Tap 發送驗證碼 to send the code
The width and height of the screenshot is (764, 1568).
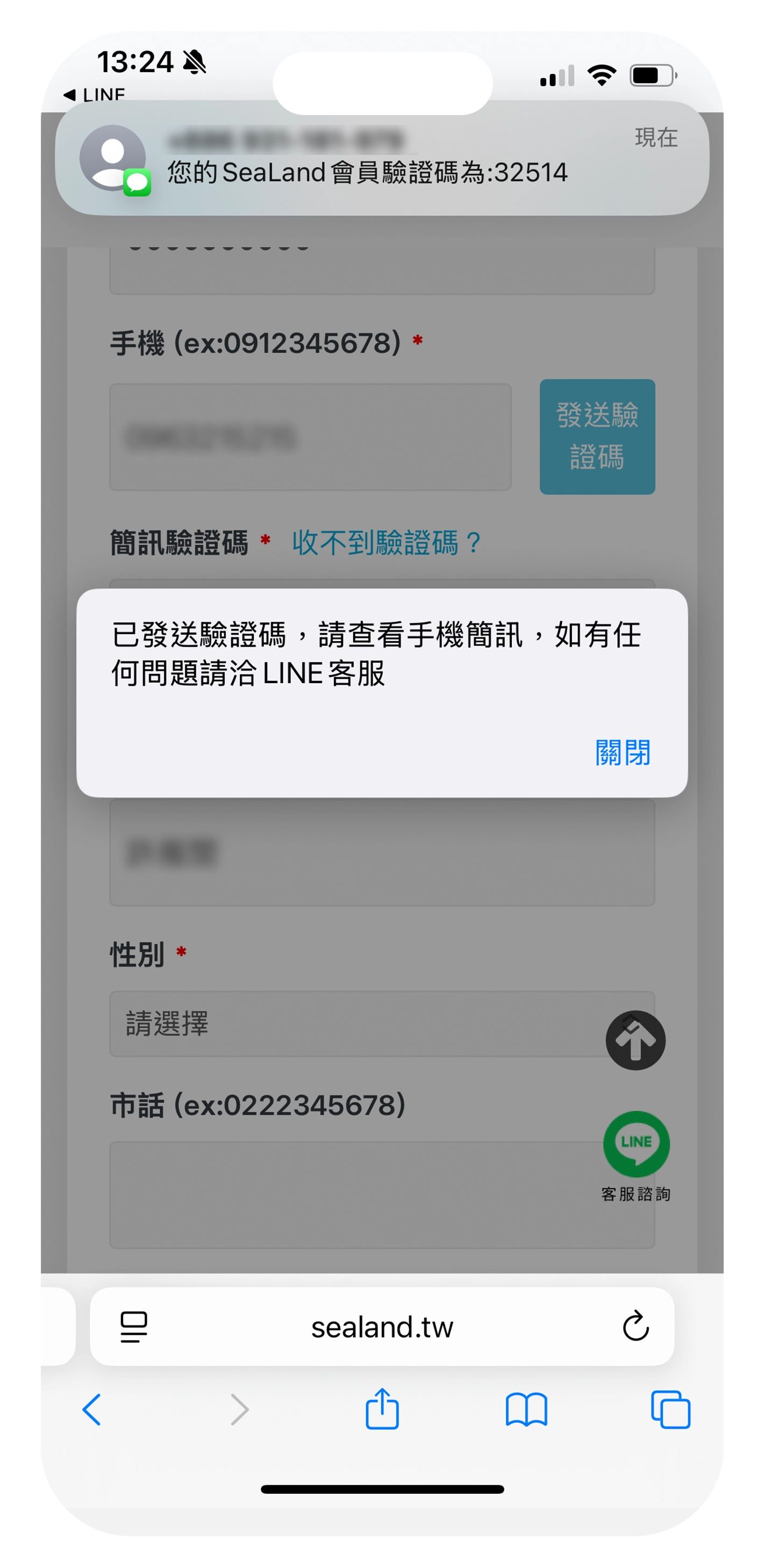tap(597, 436)
